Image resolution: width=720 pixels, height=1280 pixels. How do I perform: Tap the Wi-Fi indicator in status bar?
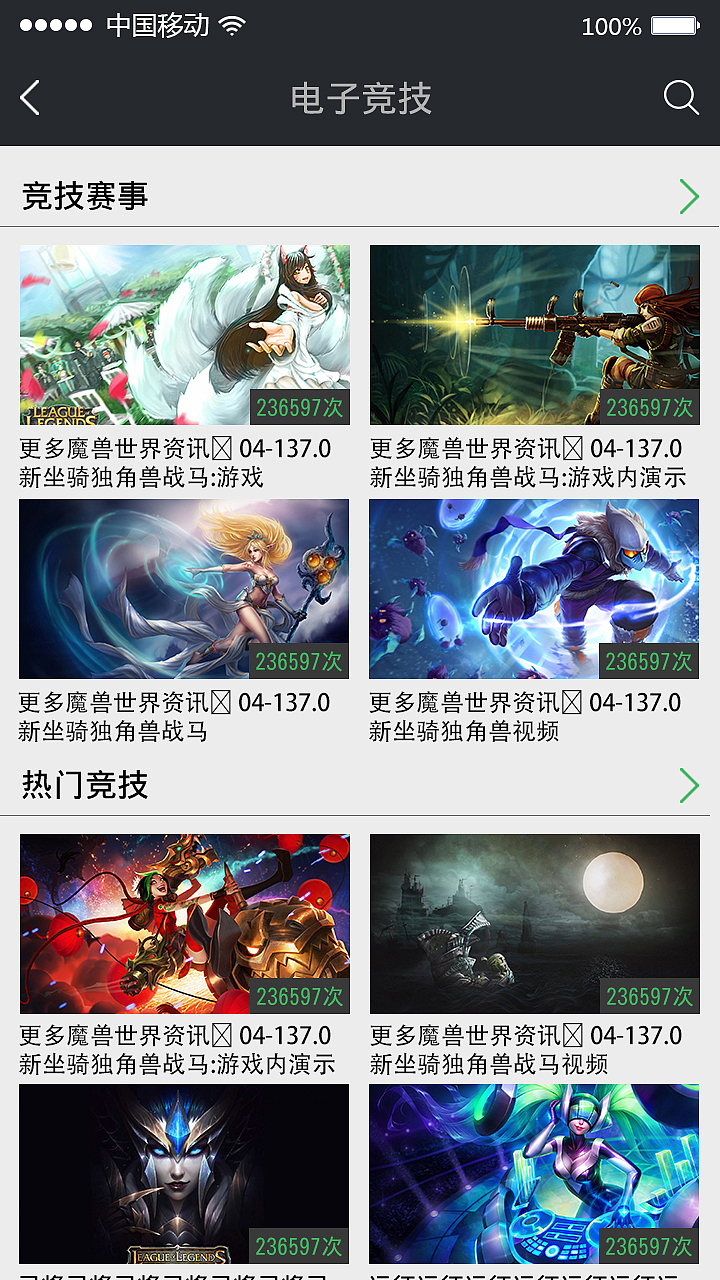(233, 26)
